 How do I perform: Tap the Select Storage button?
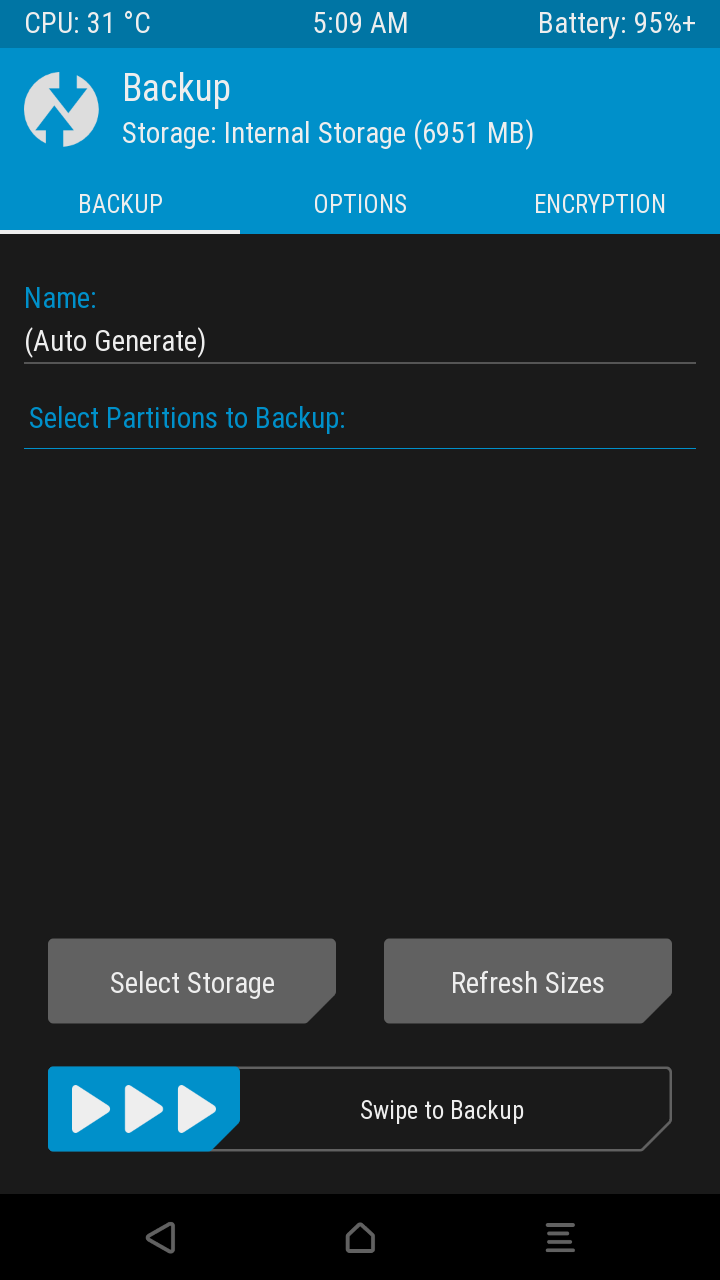[192, 982]
